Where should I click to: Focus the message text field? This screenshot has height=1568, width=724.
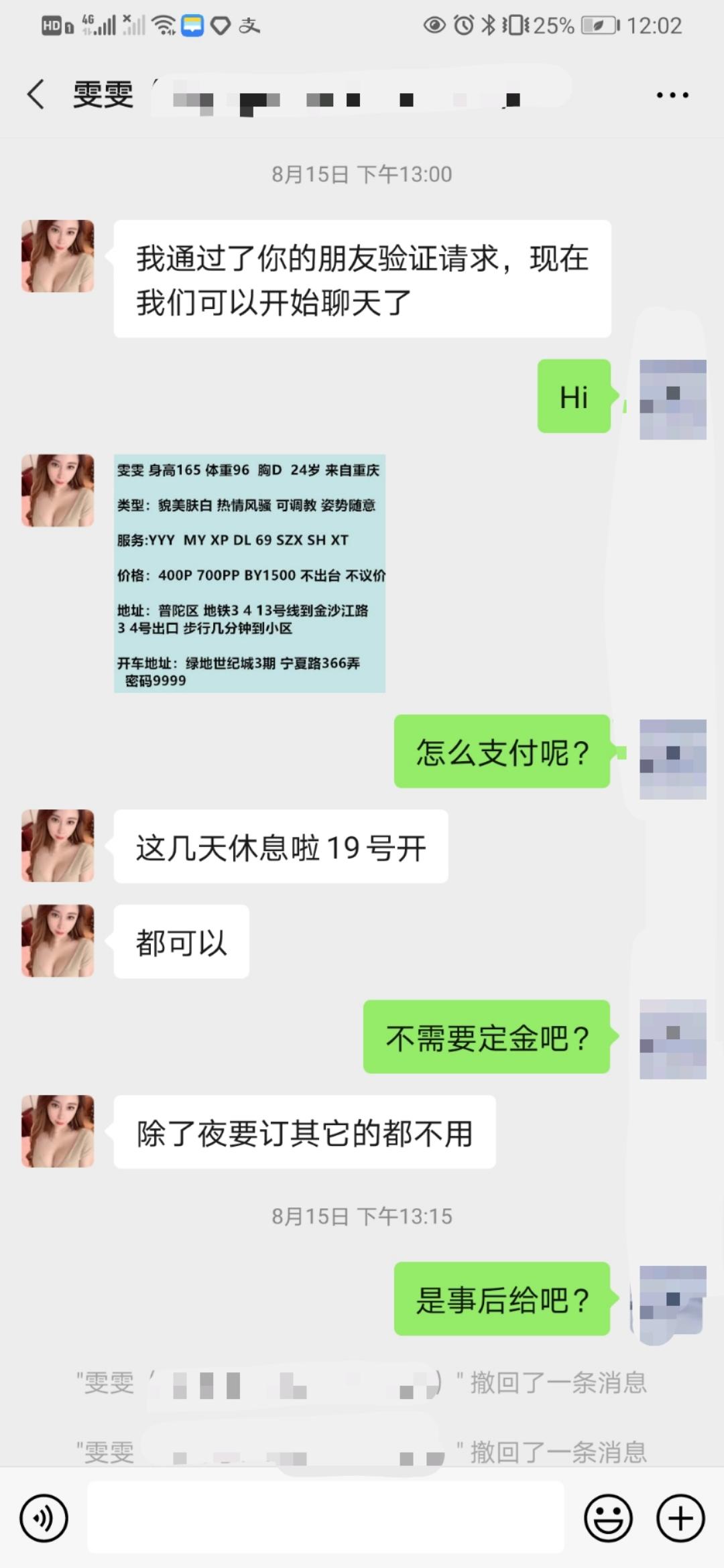click(x=325, y=1517)
